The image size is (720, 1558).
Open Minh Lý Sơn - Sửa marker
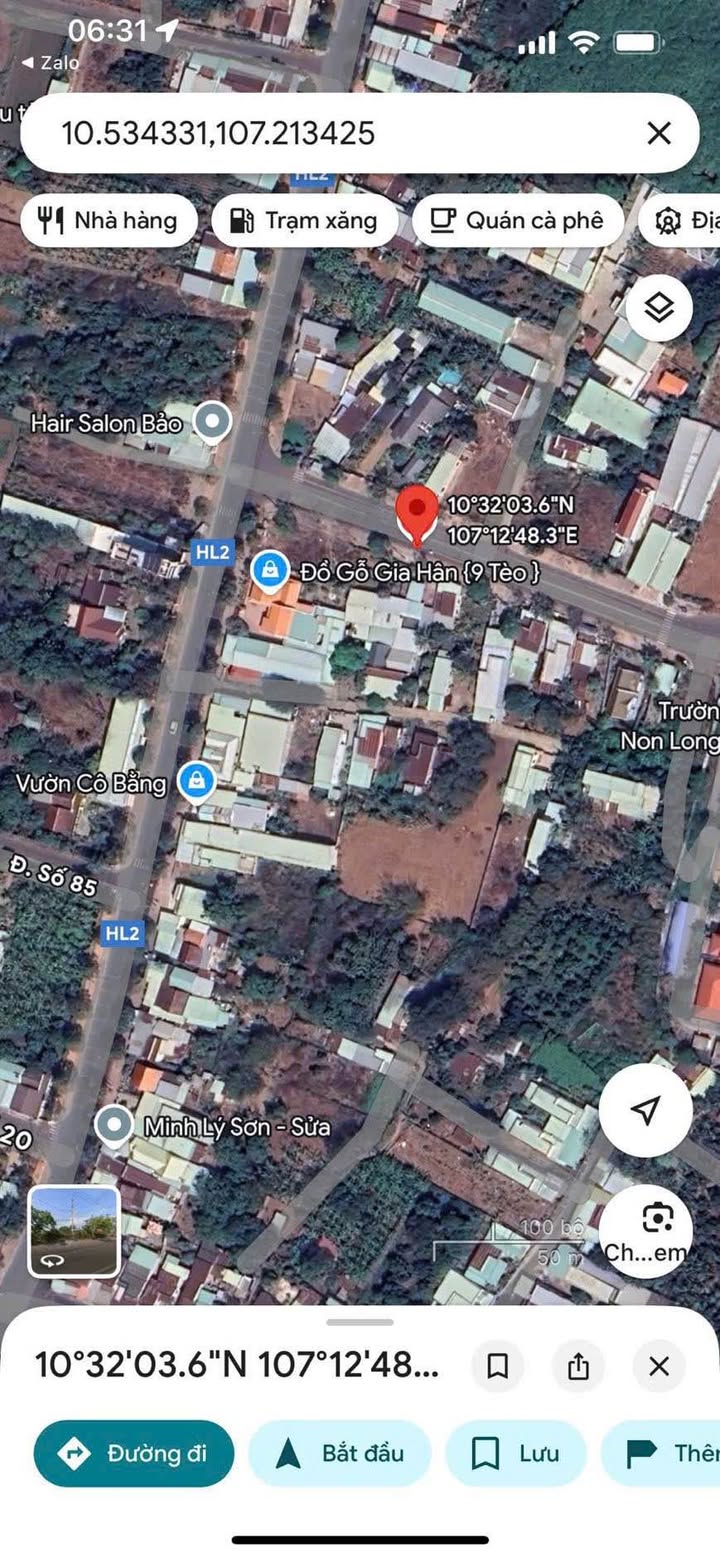coord(114,1126)
